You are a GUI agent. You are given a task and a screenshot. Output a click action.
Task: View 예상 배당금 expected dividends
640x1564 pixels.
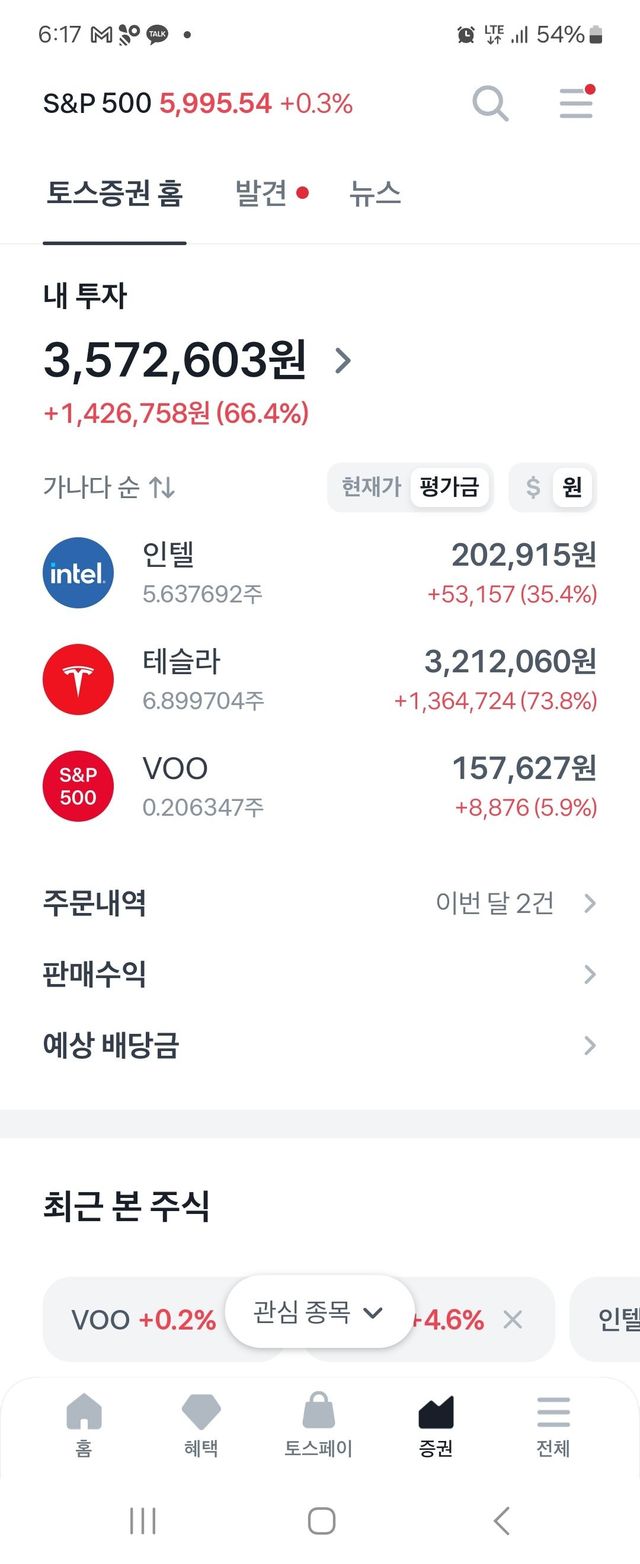(x=320, y=1046)
